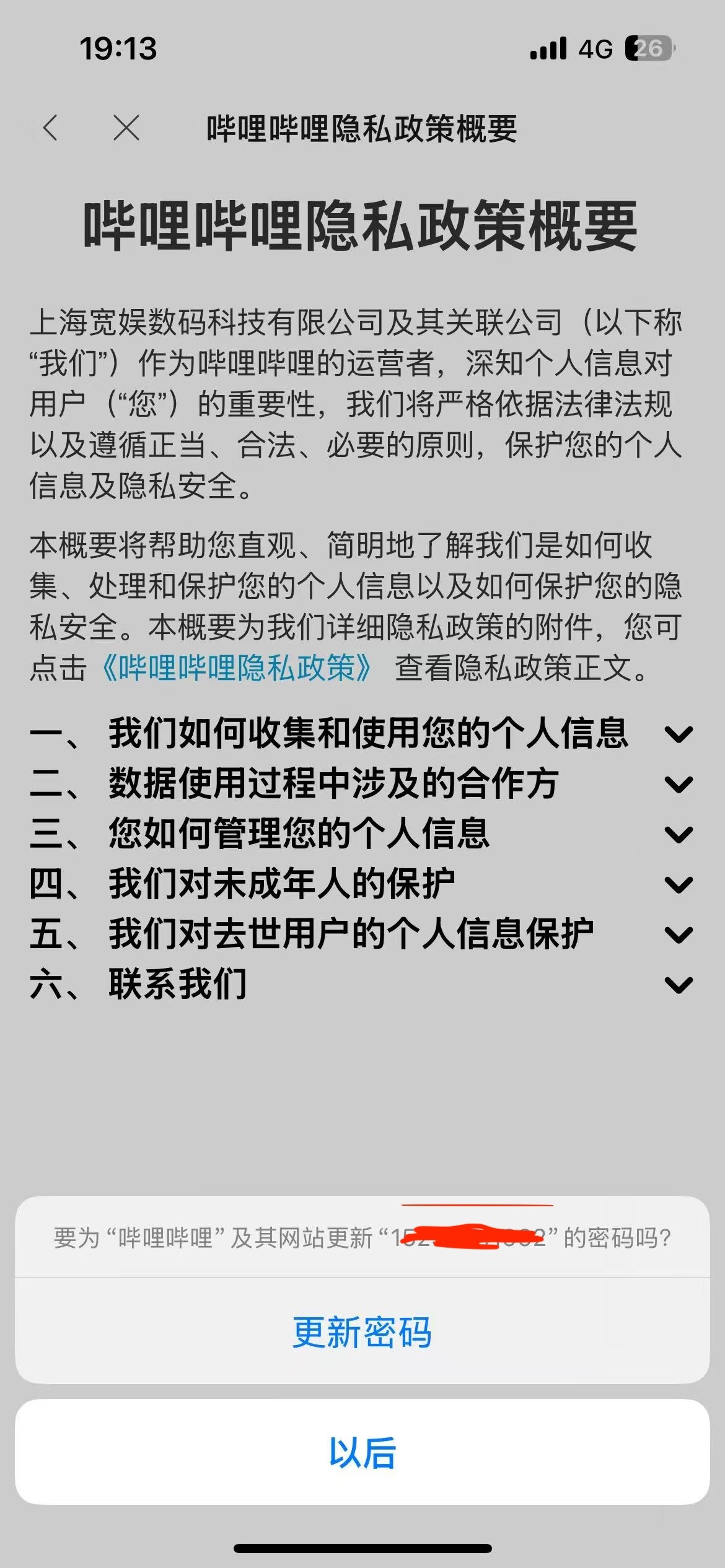
Task: Expand section 二、数据使用过程中涉及的合作方
Action: [x=678, y=785]
